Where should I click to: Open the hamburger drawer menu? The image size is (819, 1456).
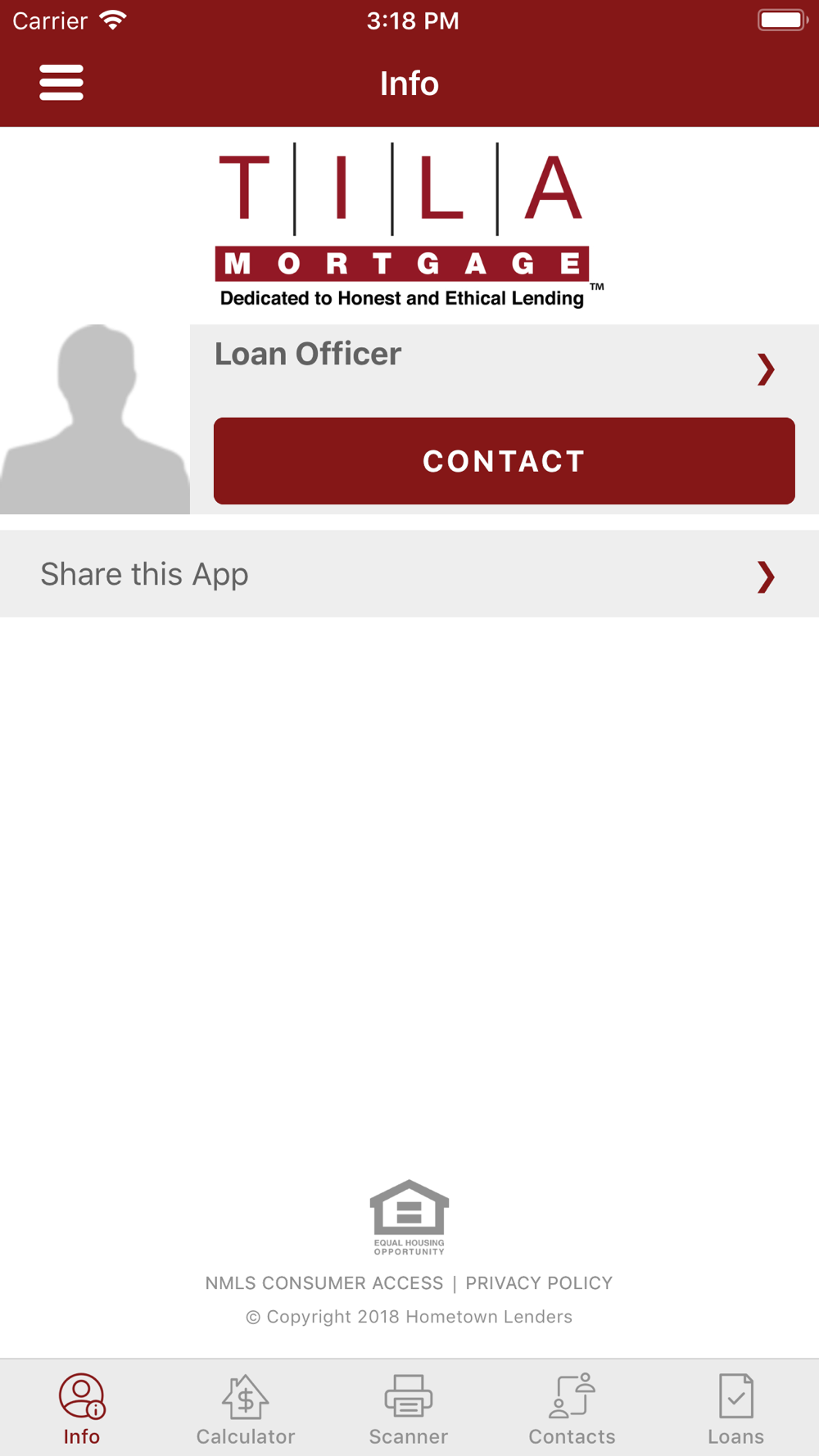click(61, 83)
